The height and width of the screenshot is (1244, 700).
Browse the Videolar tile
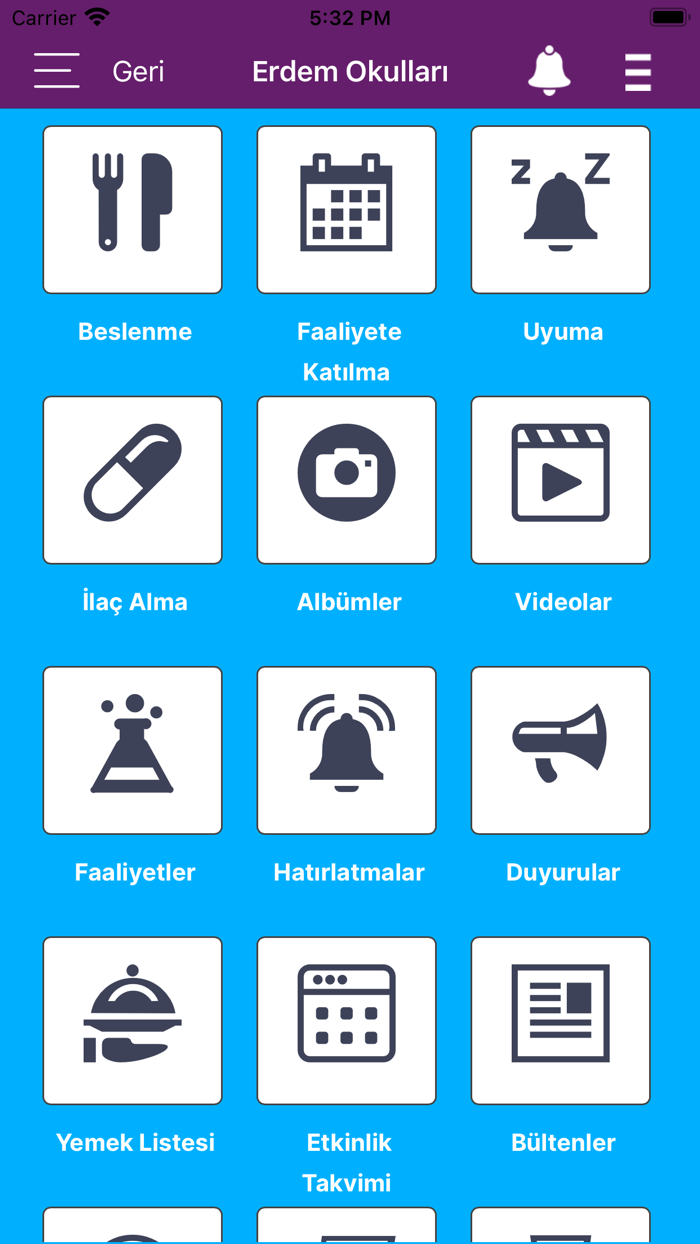coord(561,480)
